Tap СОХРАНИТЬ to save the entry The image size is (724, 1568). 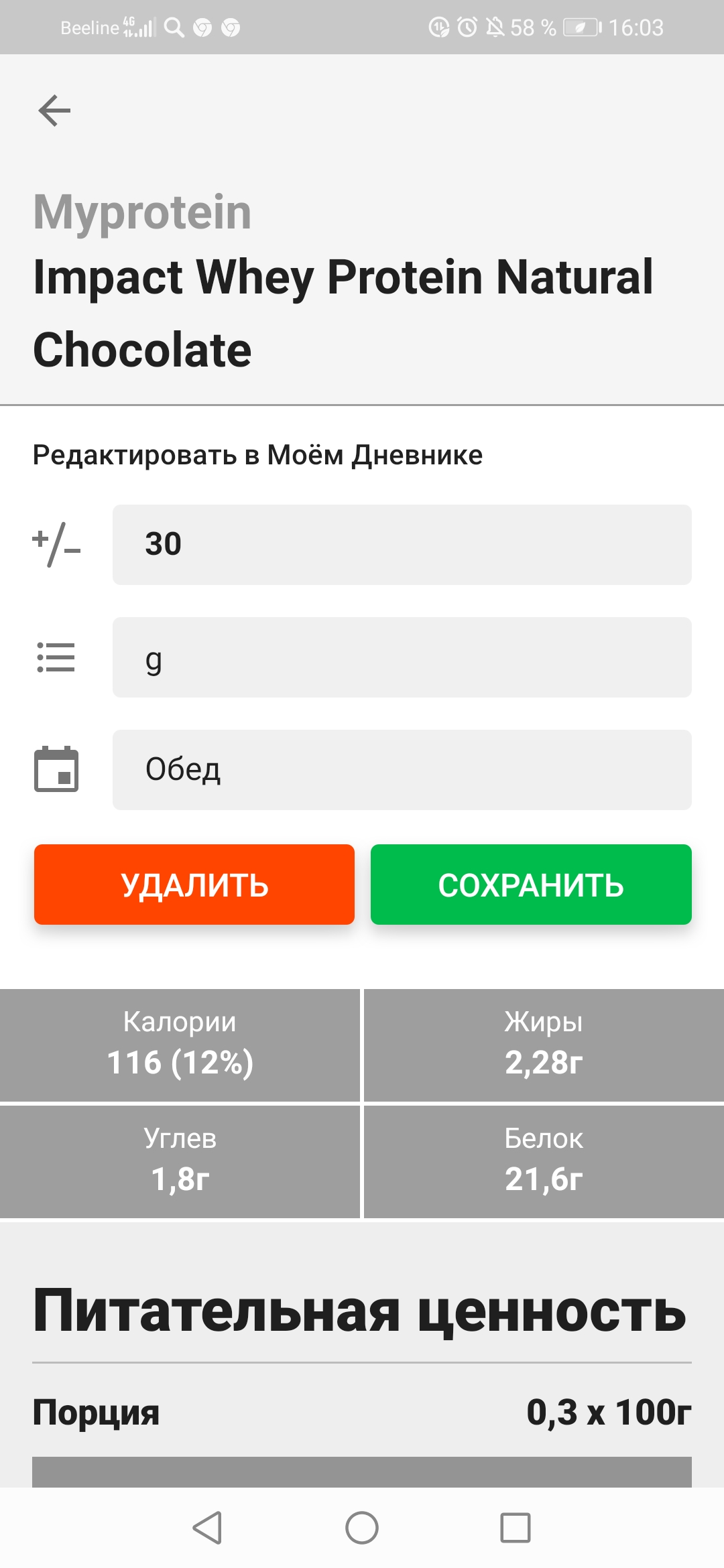tap(531, 885)
